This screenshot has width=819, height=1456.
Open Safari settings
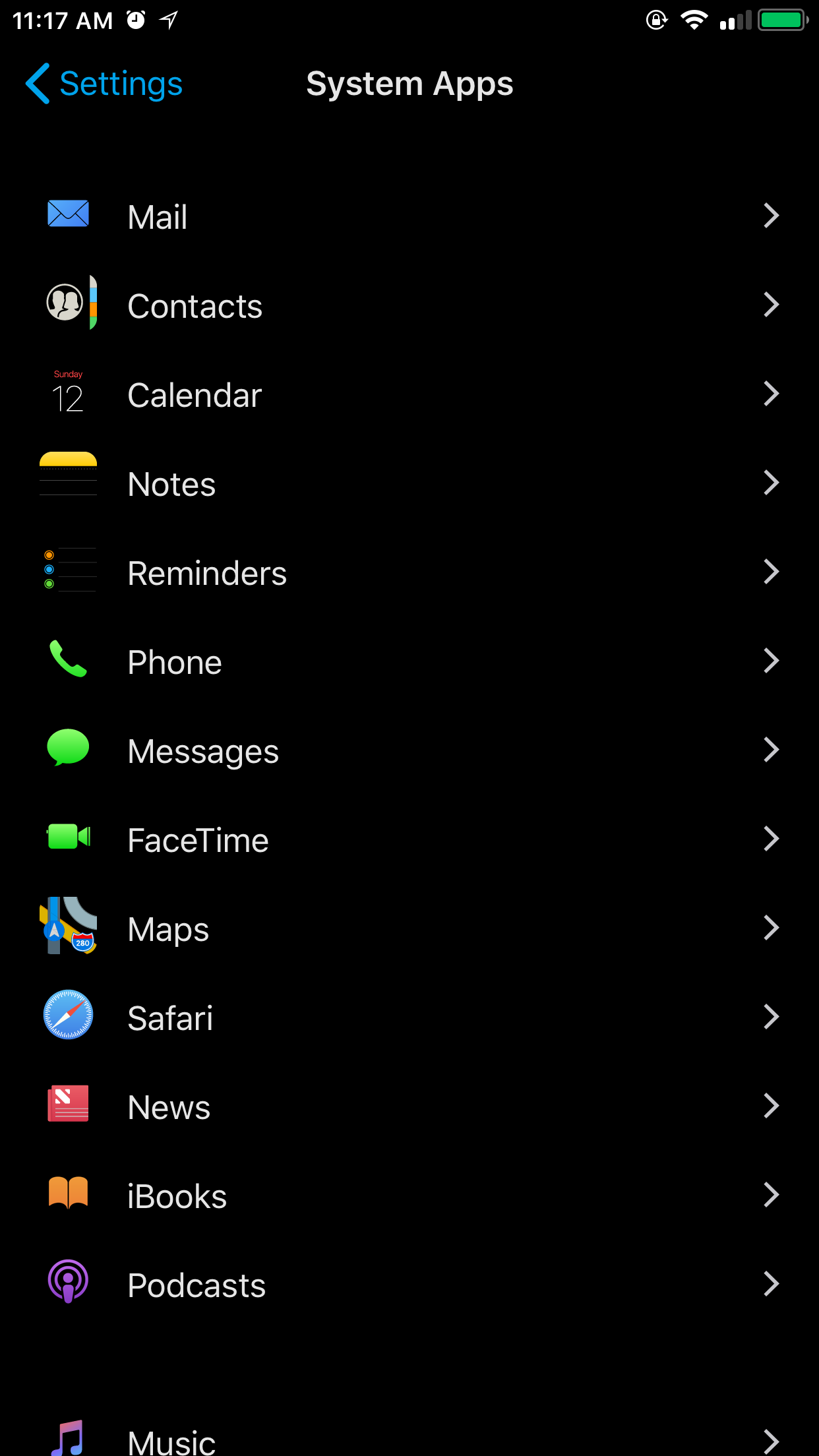pyautogui.click(x=409, y=1017)
